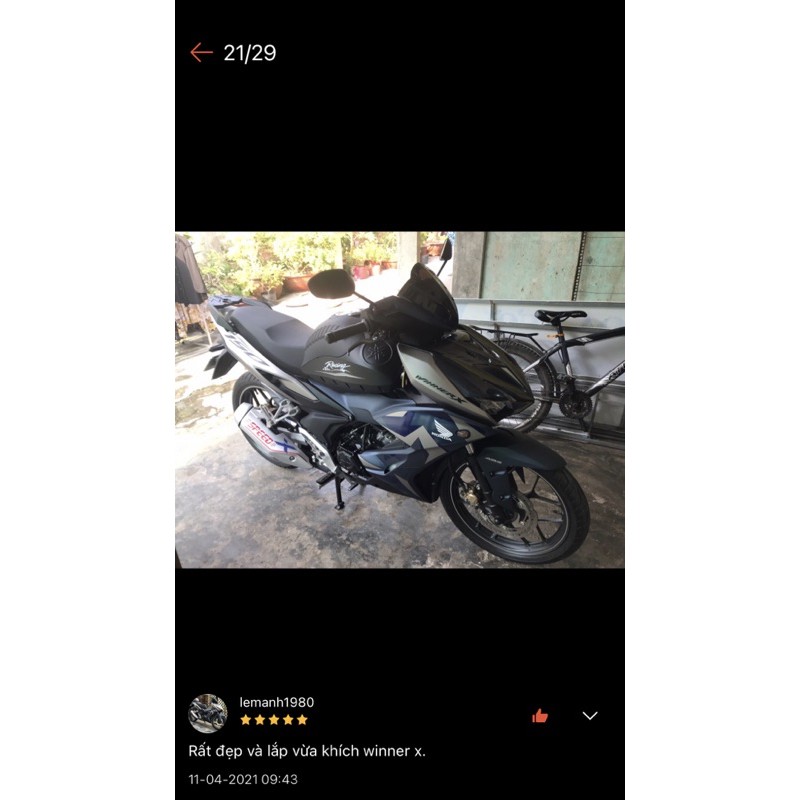Go back using the orange arrow
Screen dimensions: 800x800
pos(201,53)
